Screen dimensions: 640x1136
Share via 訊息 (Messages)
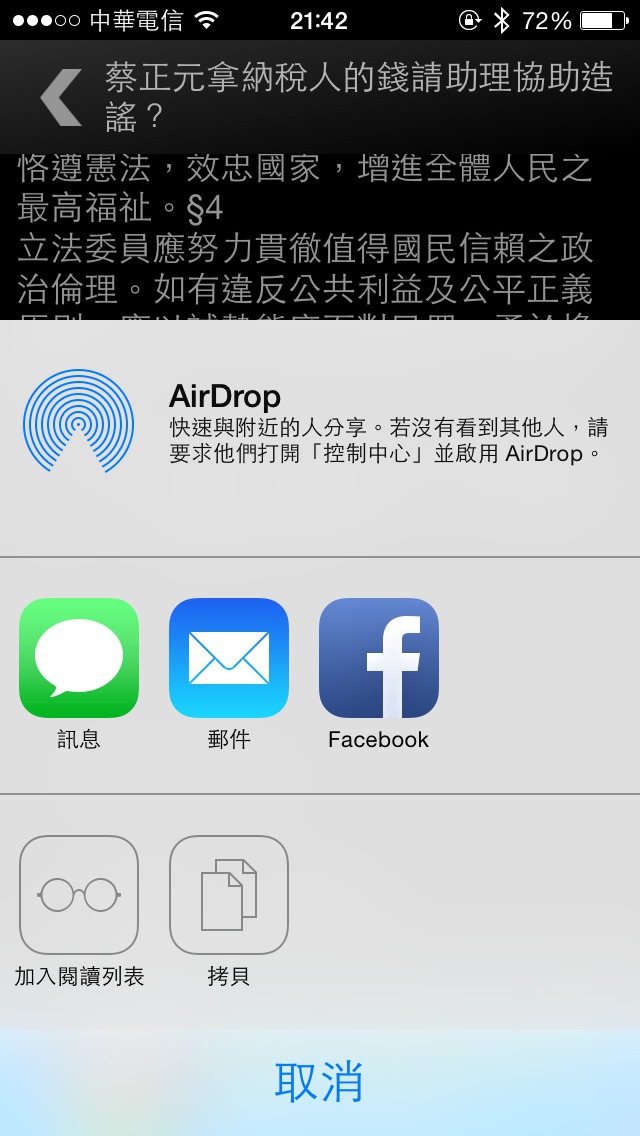79,658
